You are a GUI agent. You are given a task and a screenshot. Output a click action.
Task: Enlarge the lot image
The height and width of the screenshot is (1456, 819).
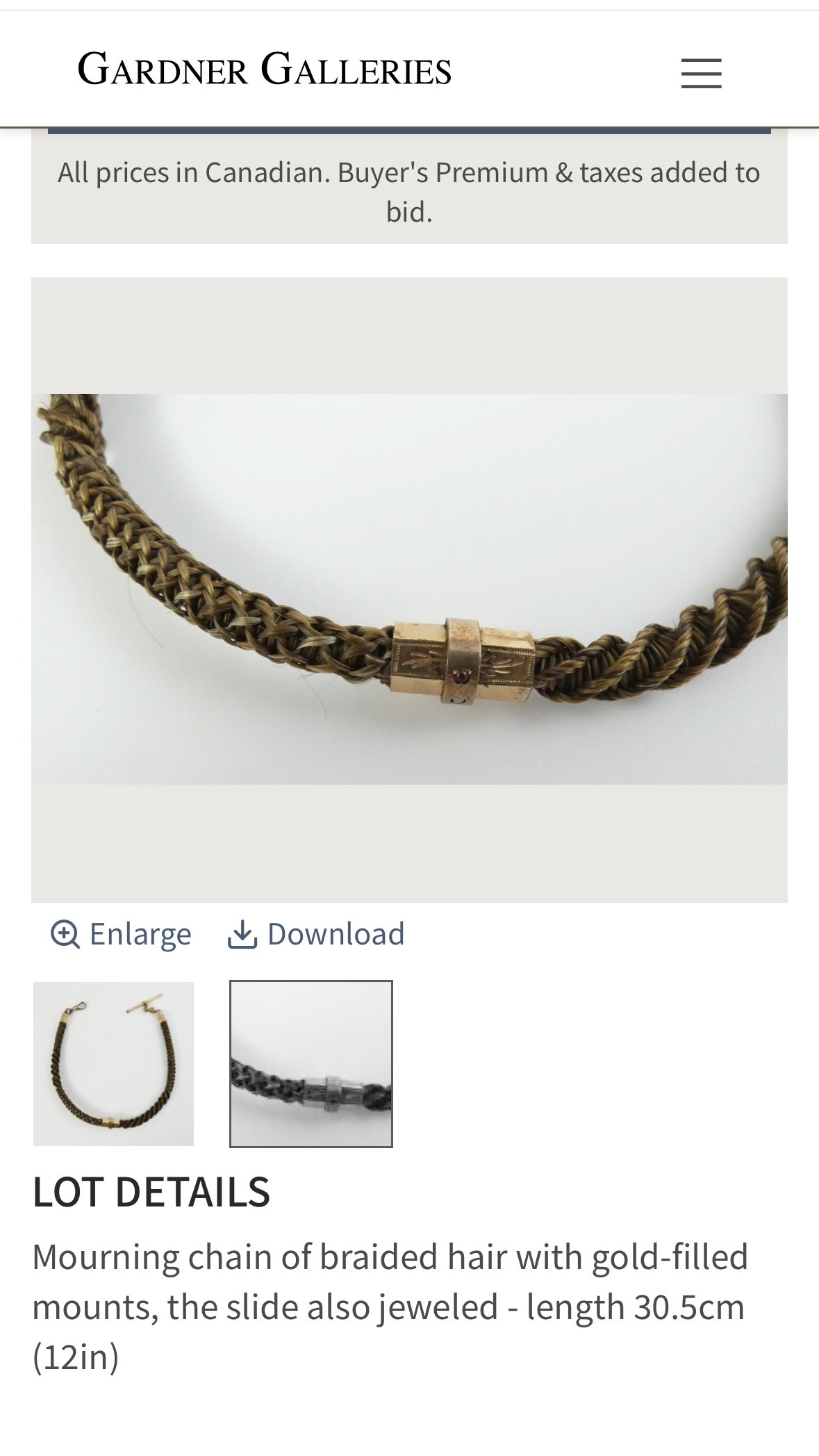[121, 934]
